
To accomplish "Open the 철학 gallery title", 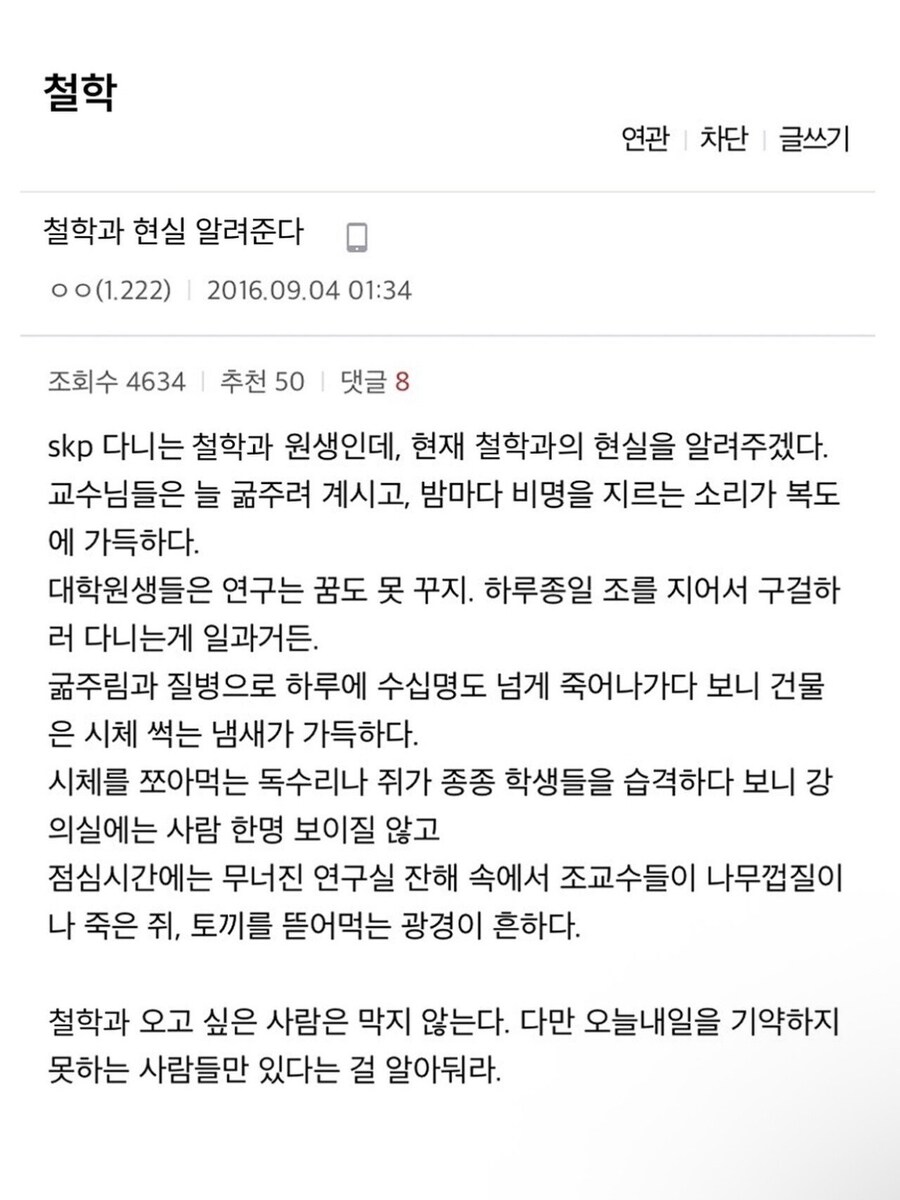I will pos(81,92).
